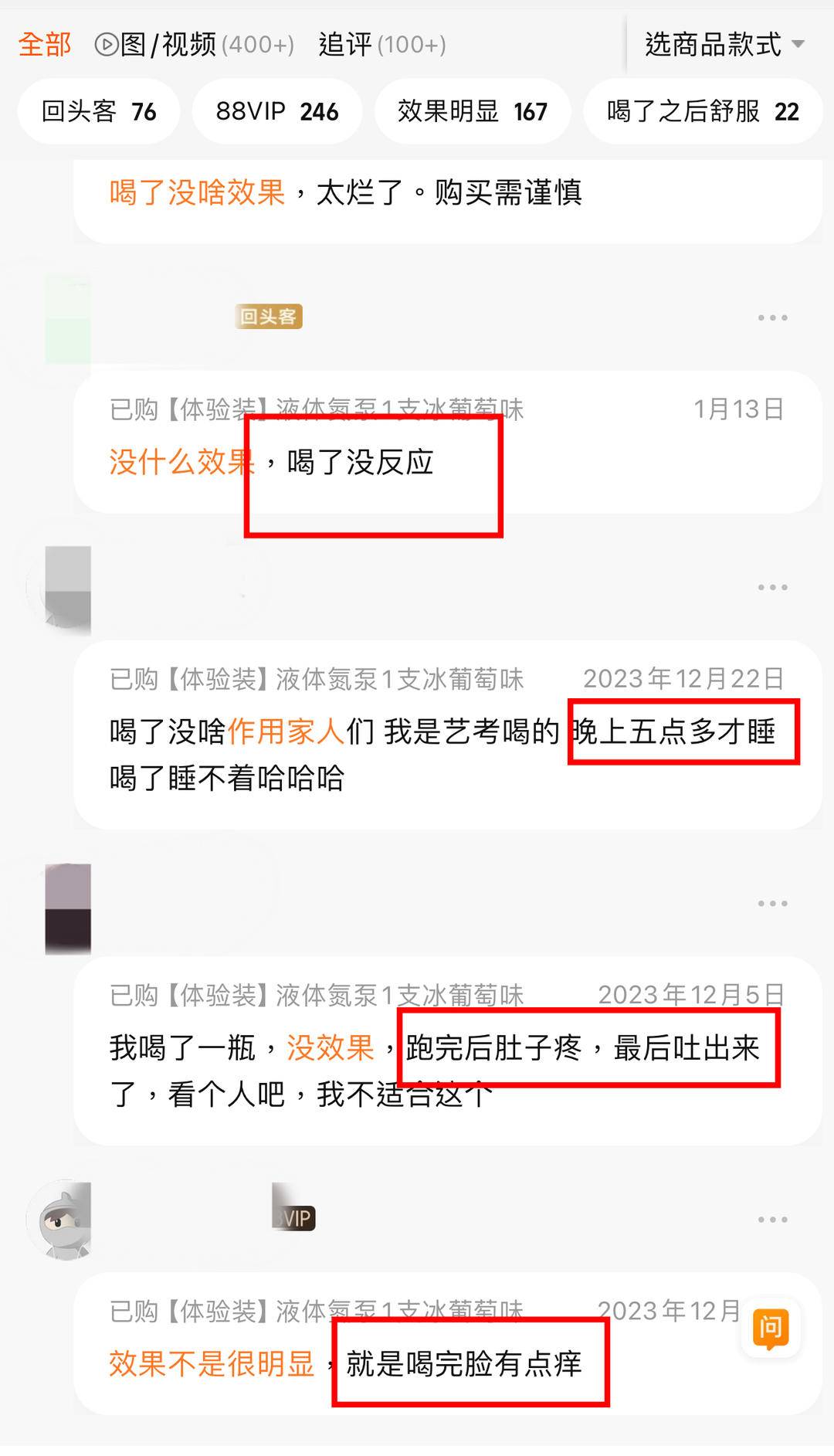The height and width of the screenshot is (1456, 834).
Task: Select the 88VIP filter chip
Action: tap(276, 112)
